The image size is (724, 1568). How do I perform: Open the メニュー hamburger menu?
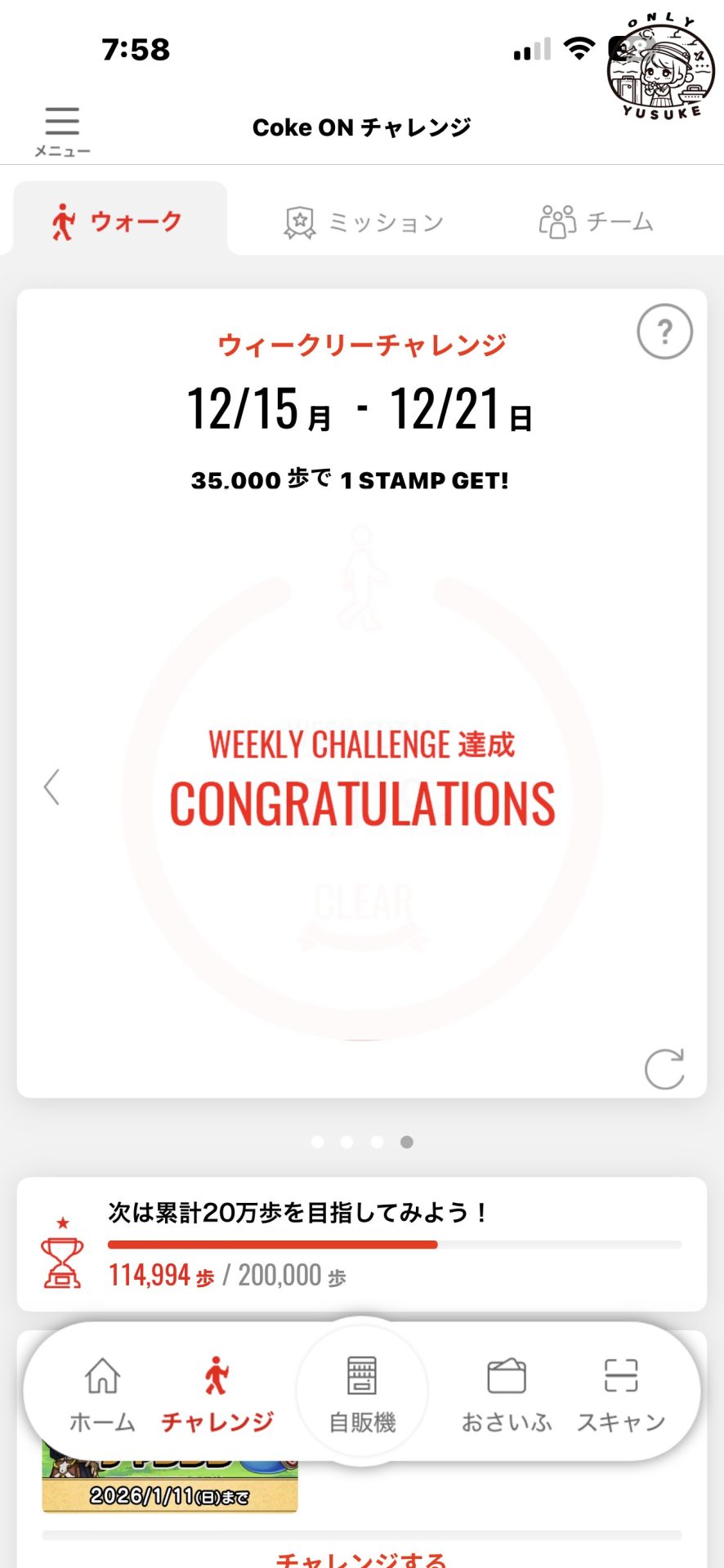62,129
